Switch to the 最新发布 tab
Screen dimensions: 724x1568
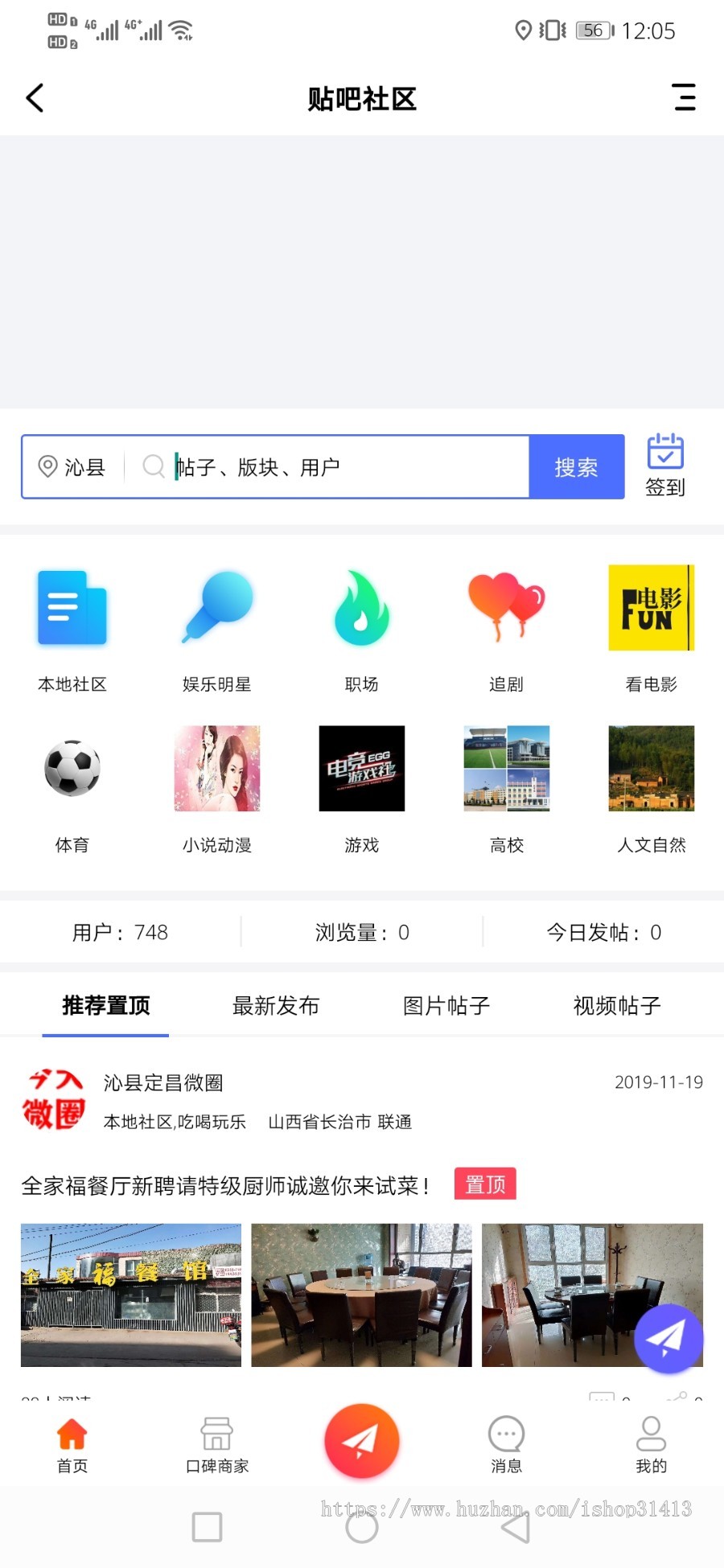276,1006
